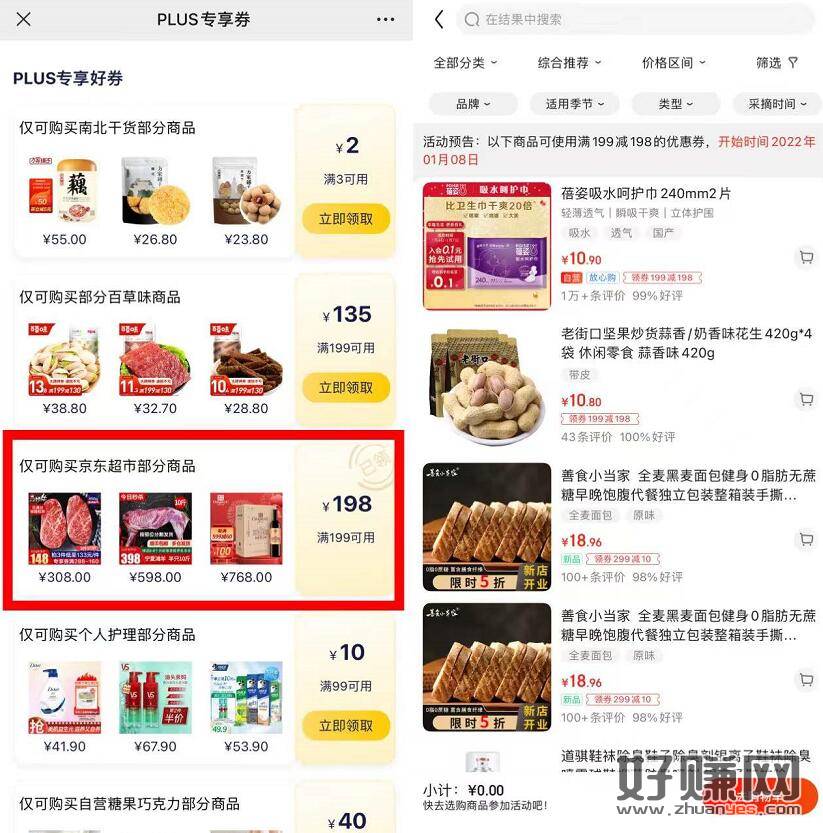Select the 品牌 filter chip

pos(473,103)
